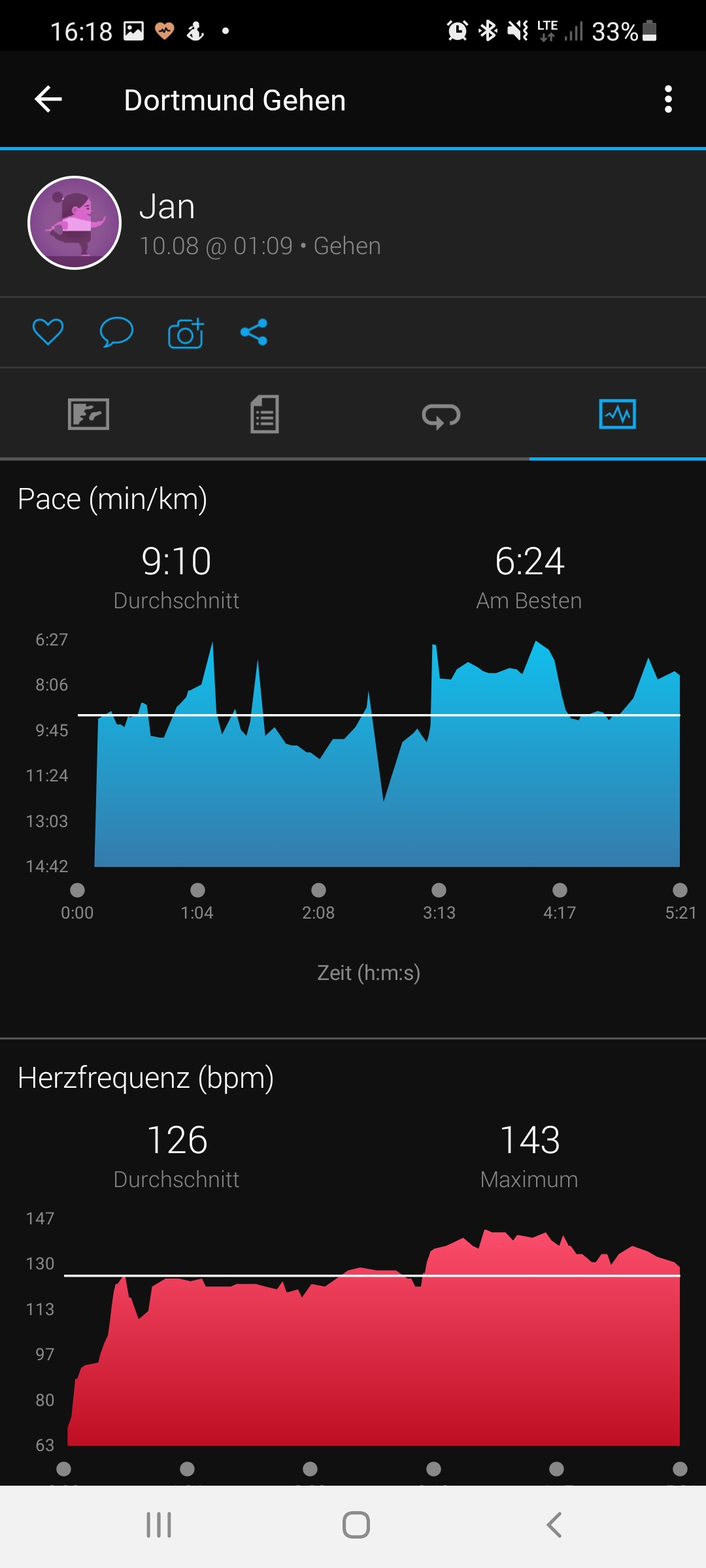The image size is (706, 1568).
Task: Go back using the top arrow
Action: click(x=48, y=100)
